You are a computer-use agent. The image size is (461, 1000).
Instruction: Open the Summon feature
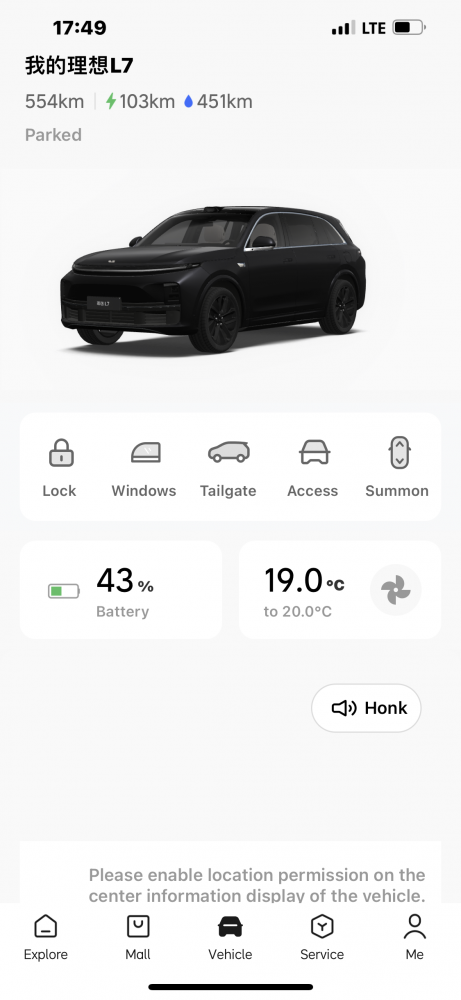coord(397,467)
